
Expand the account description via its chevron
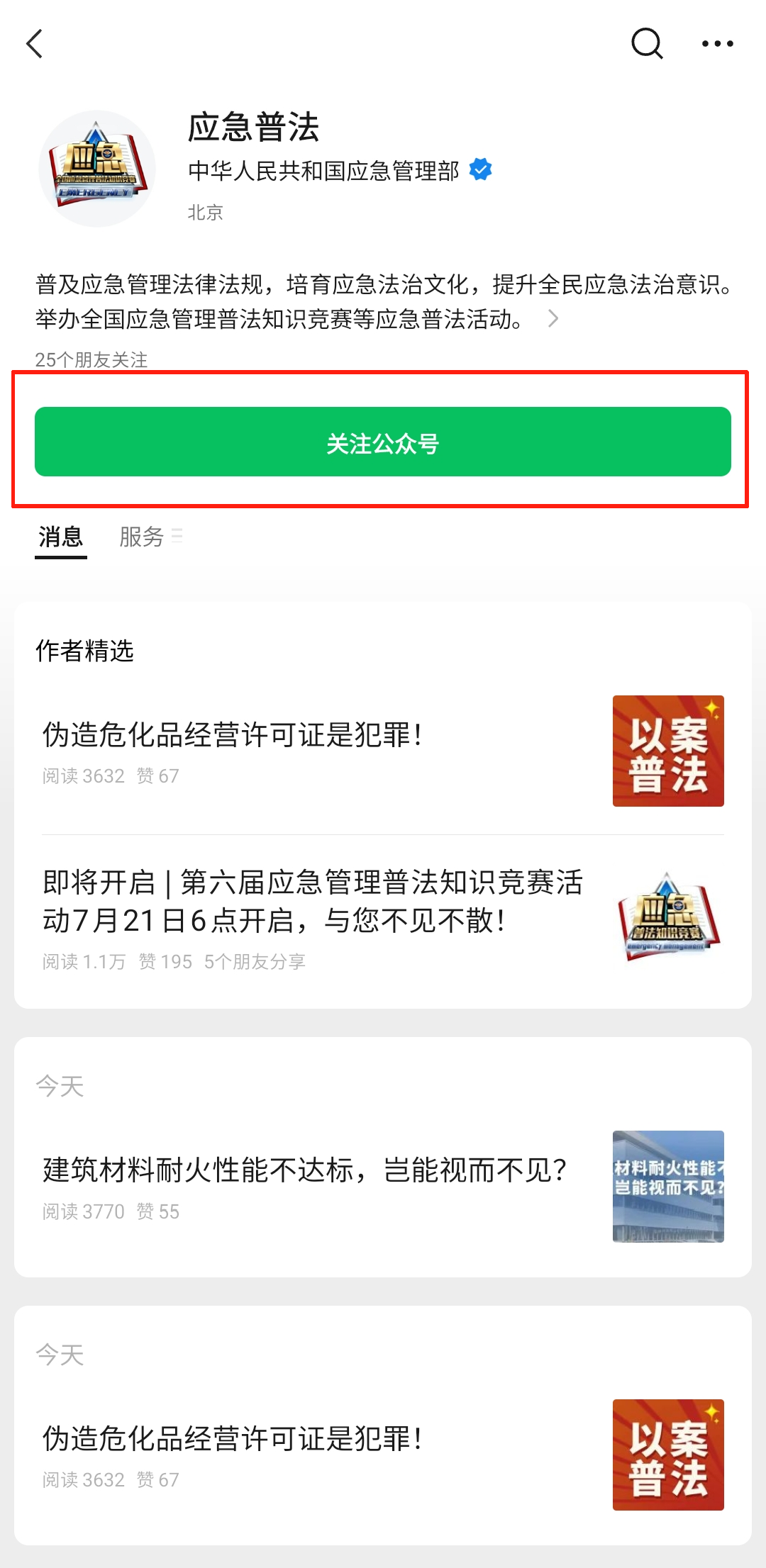coord(553,319)
